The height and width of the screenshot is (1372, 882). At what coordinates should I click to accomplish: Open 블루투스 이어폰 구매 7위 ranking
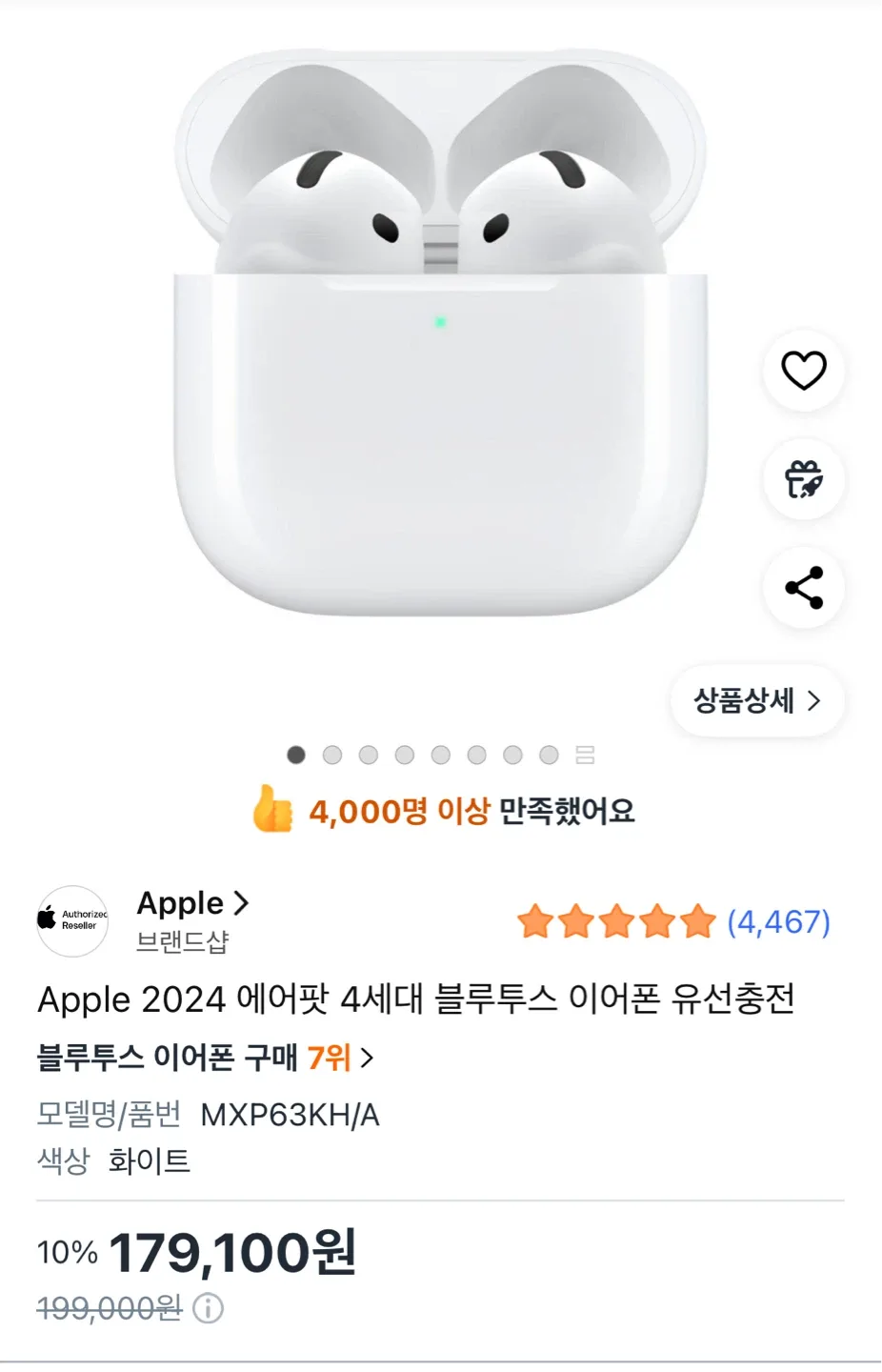pos(205,1058)
